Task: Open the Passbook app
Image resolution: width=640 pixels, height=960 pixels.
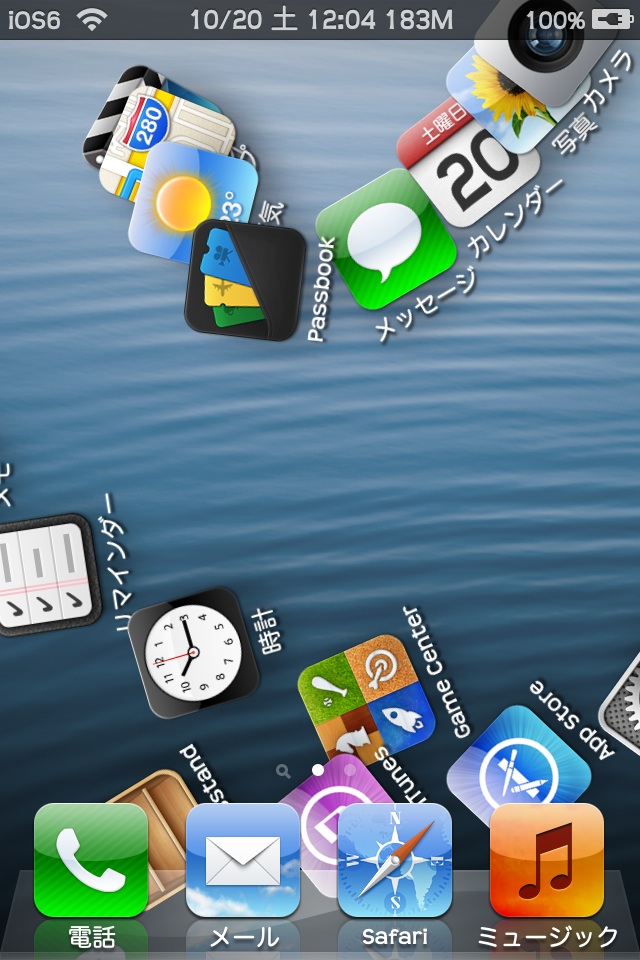Action: (x=246, y=279)
